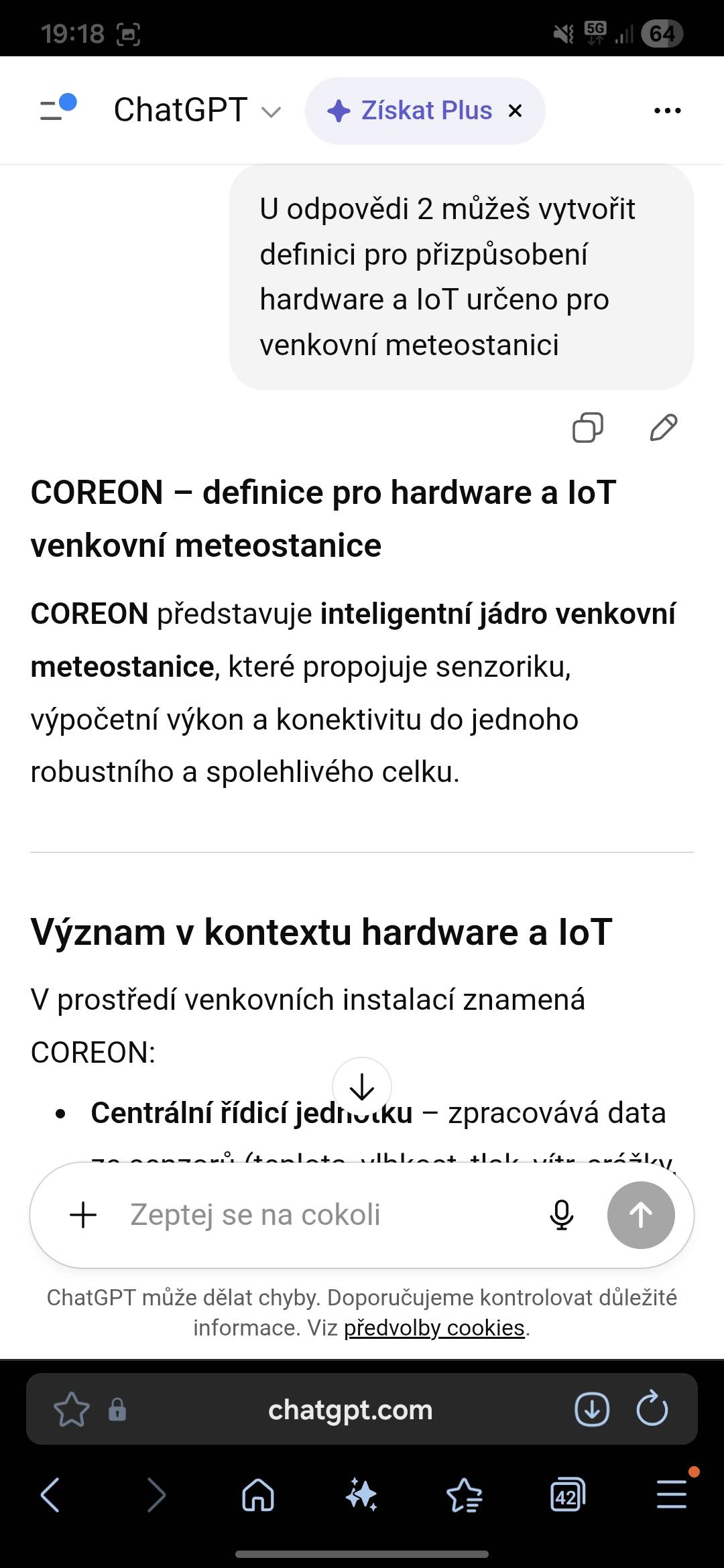Open the předvolby cookies link

[x=434, y=1327]
